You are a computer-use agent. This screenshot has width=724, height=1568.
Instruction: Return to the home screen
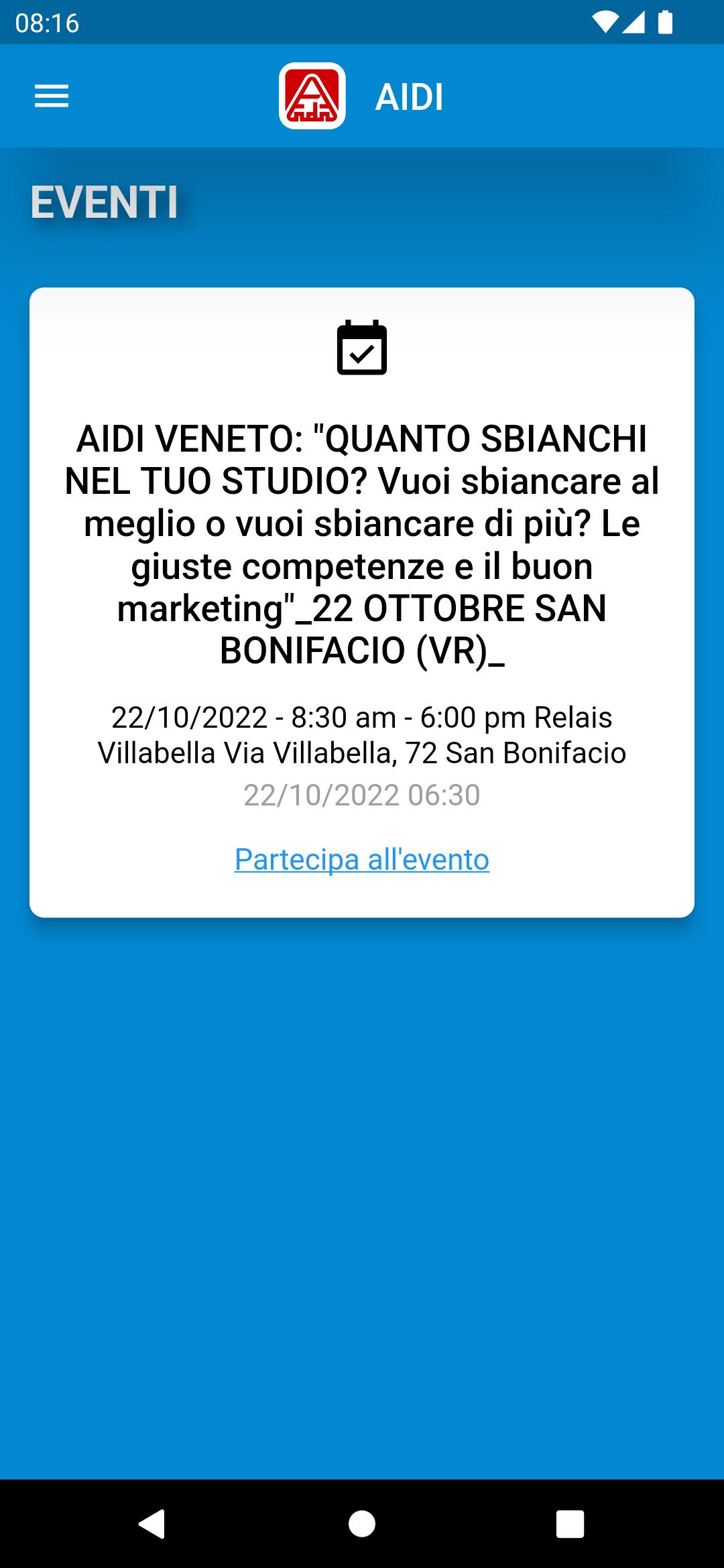click(x=362, y=1524)
